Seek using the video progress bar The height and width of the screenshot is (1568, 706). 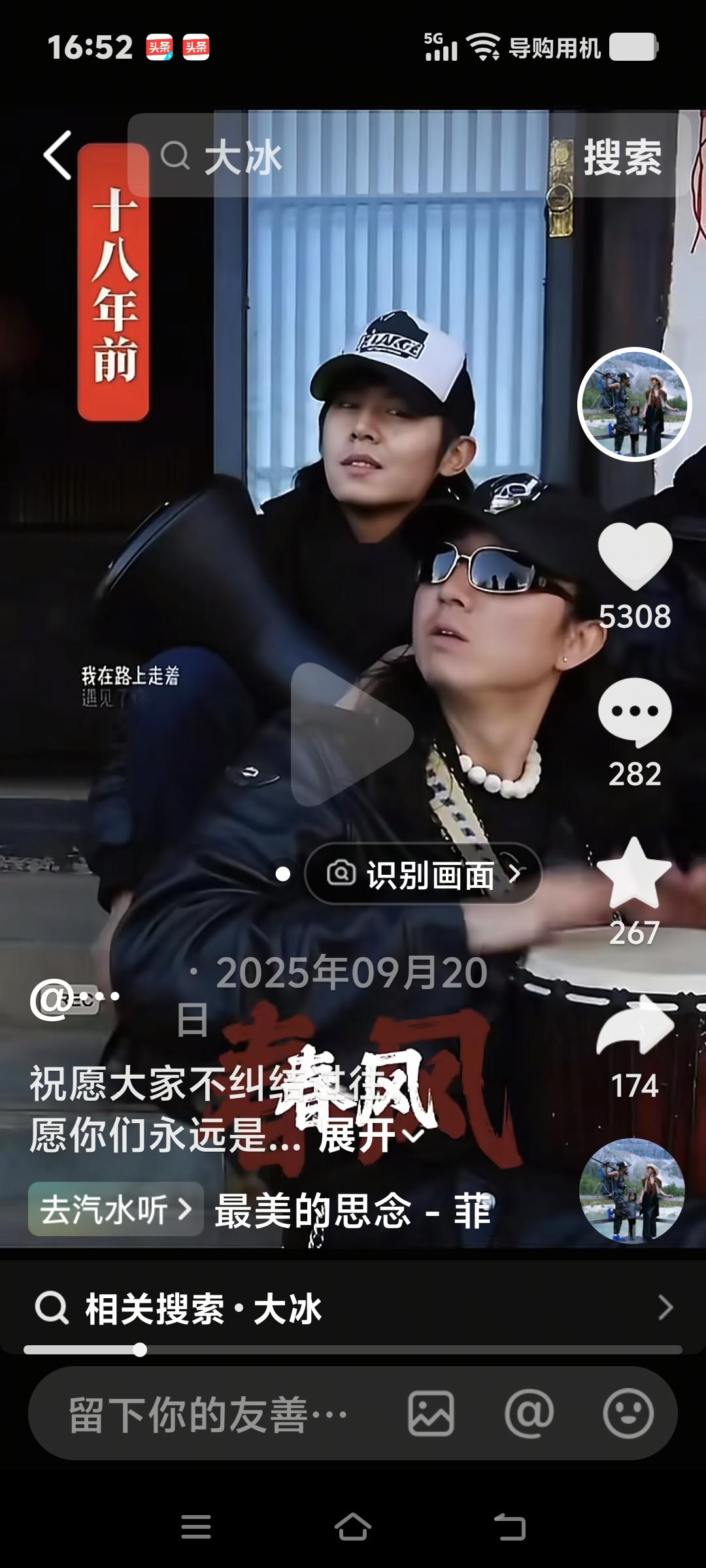click(353, 1350)
